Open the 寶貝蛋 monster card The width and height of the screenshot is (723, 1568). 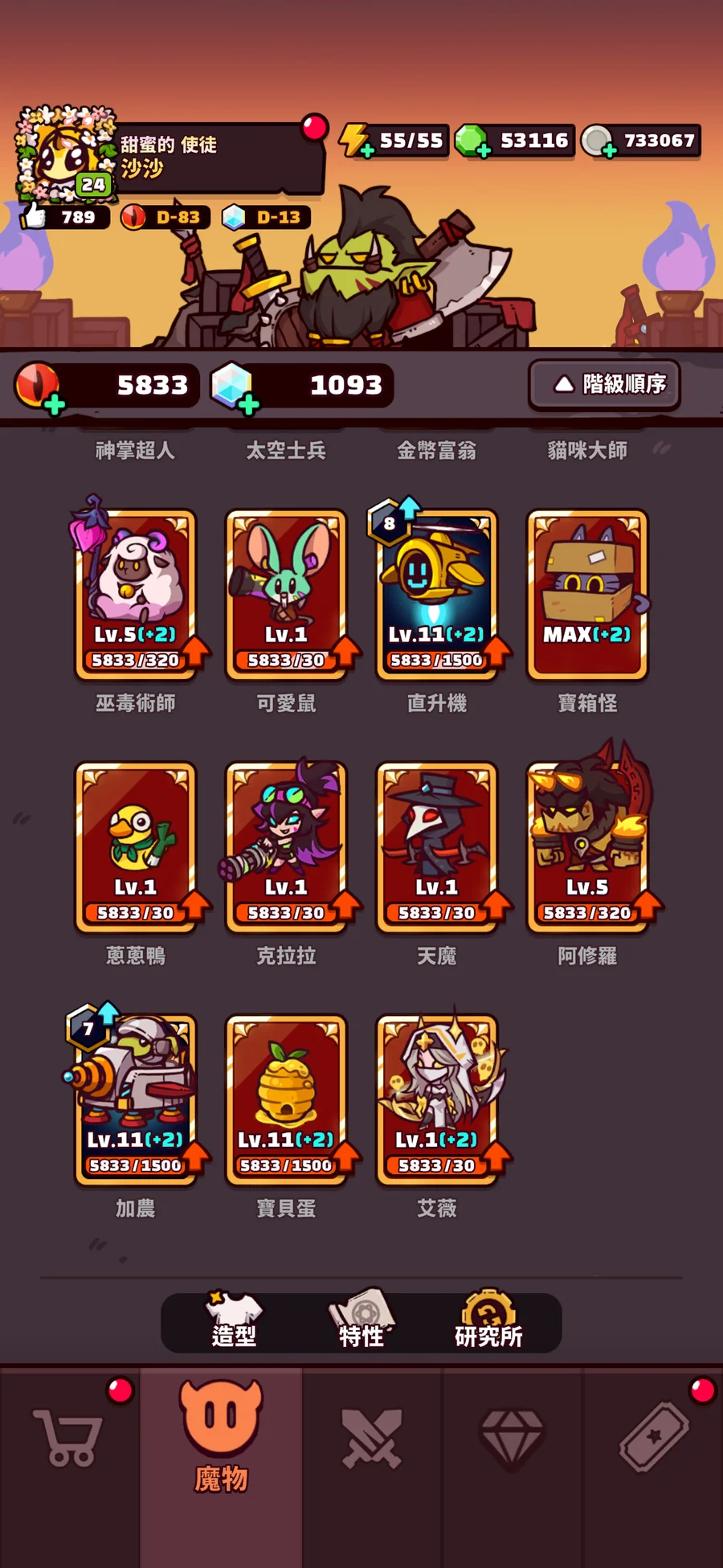(286, 1099)
